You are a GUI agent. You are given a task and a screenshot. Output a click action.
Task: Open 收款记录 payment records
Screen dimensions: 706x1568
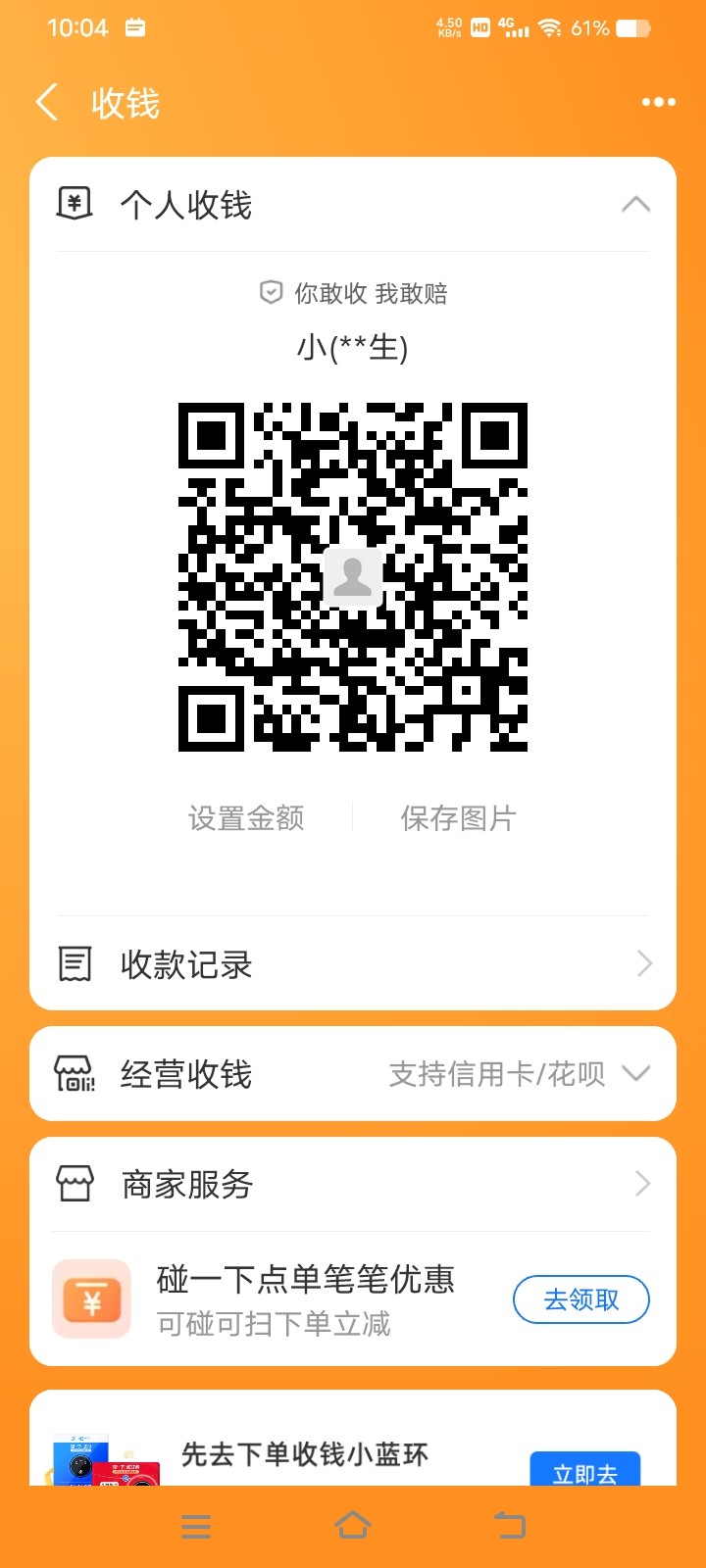tap(353, 964)
